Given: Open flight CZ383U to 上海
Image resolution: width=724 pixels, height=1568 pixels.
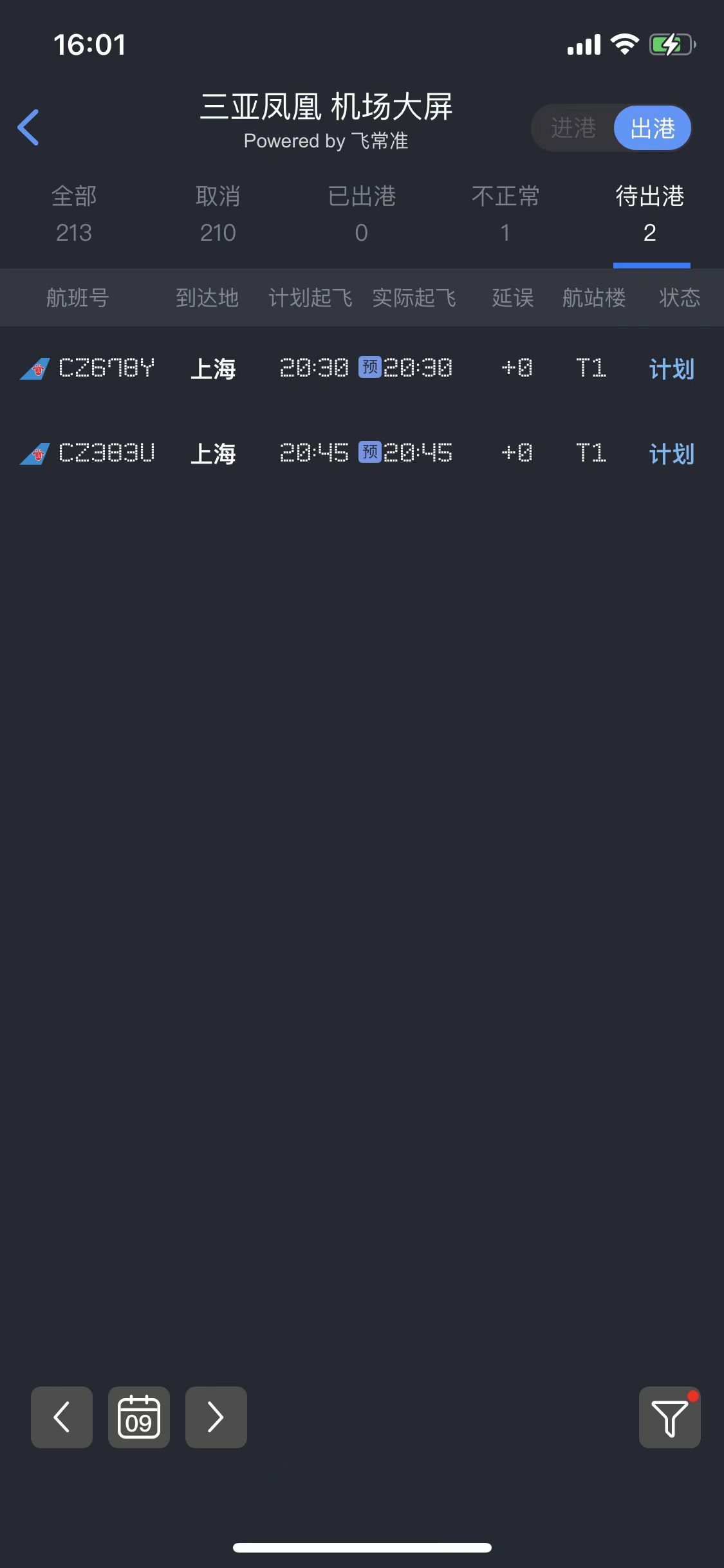Looking at the screenshot, I should [360, 453].
